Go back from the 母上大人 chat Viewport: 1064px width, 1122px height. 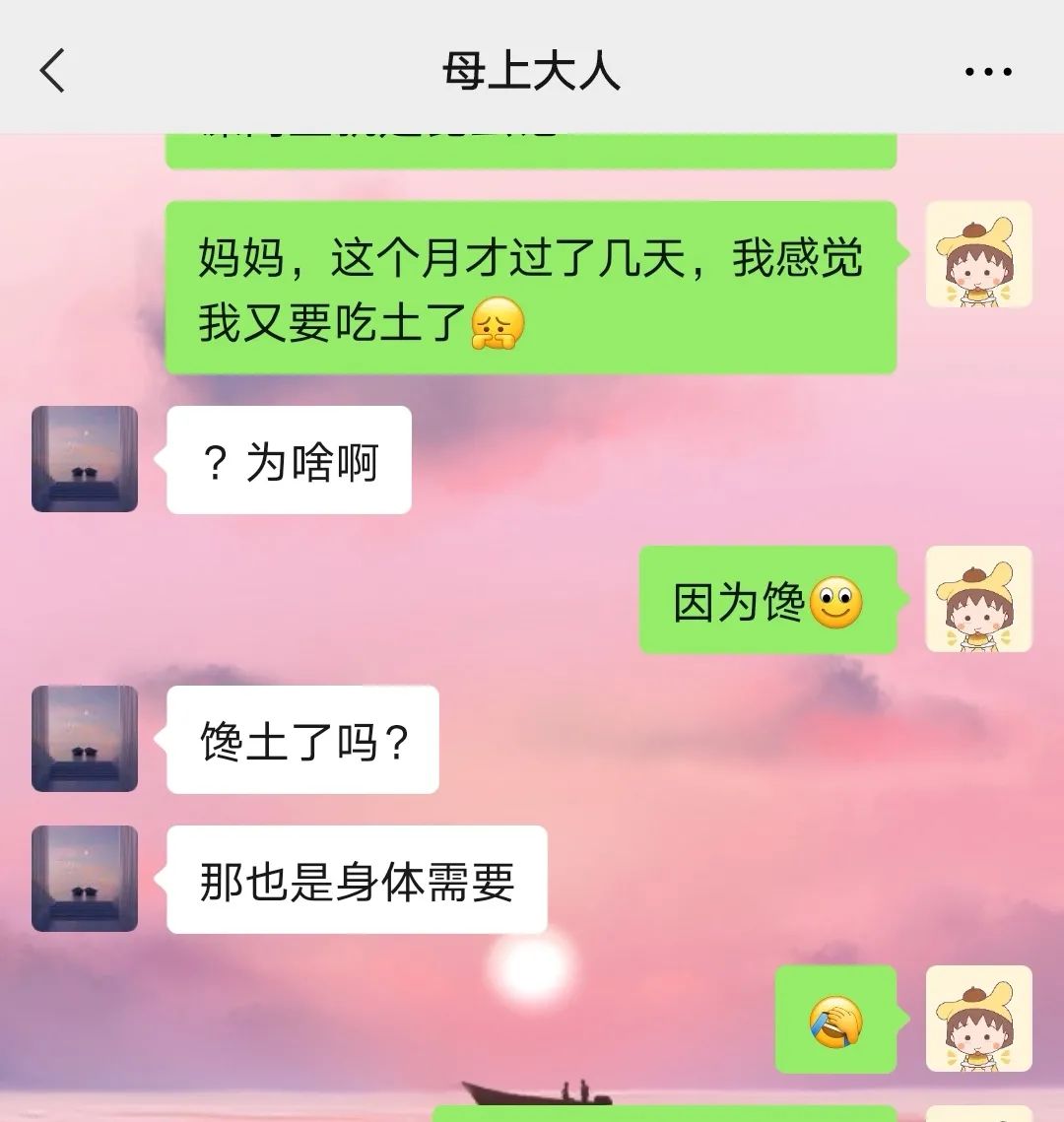[52, 71]
